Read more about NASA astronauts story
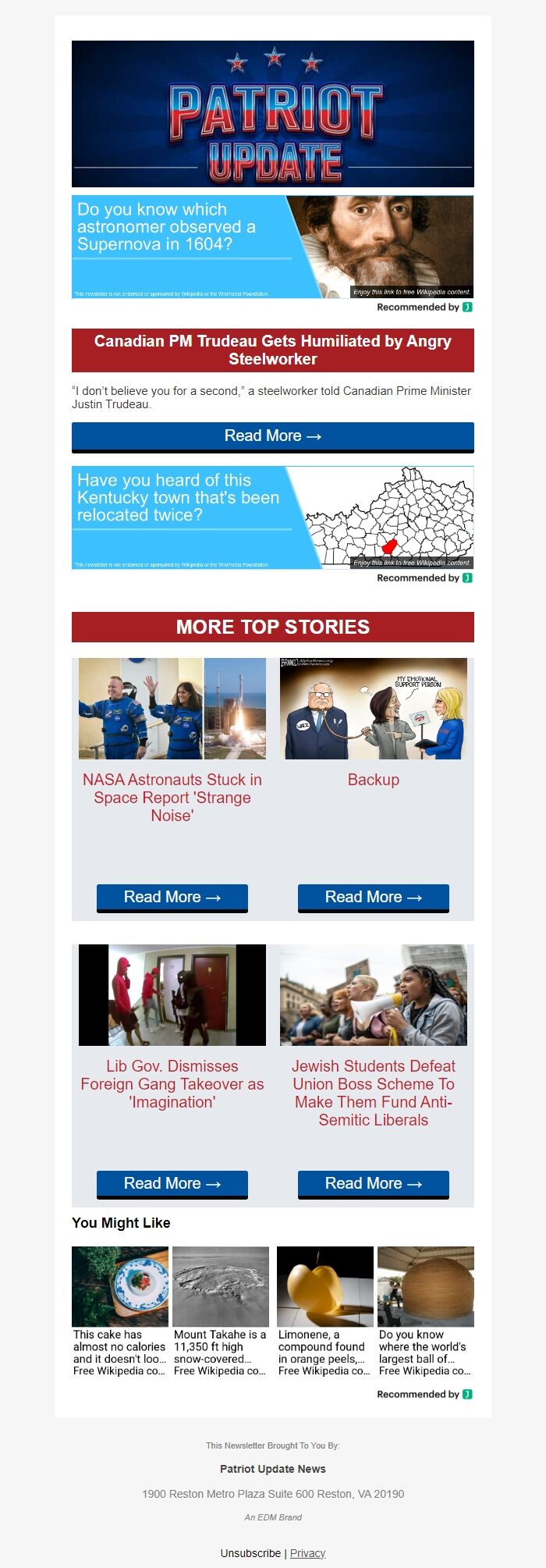 tap(172, 897)
